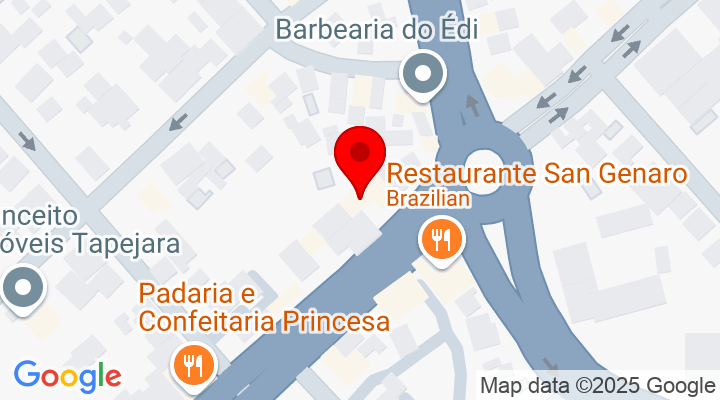The width and height of the screenshot is (720, 400).
Task: Select the Móveis Tapejara place marker
Action: coord(23,289)
